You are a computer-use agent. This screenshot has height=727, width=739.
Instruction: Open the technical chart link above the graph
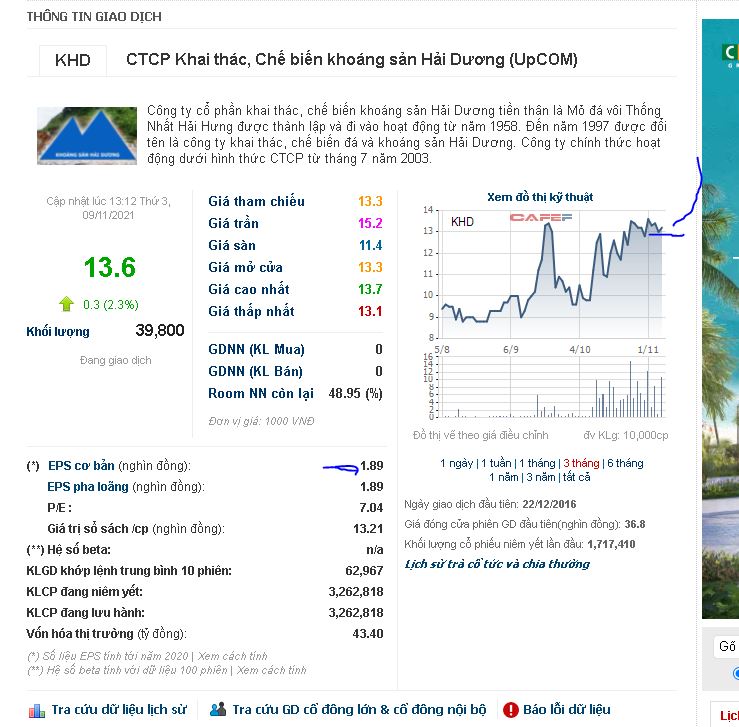tap(539, 197)
